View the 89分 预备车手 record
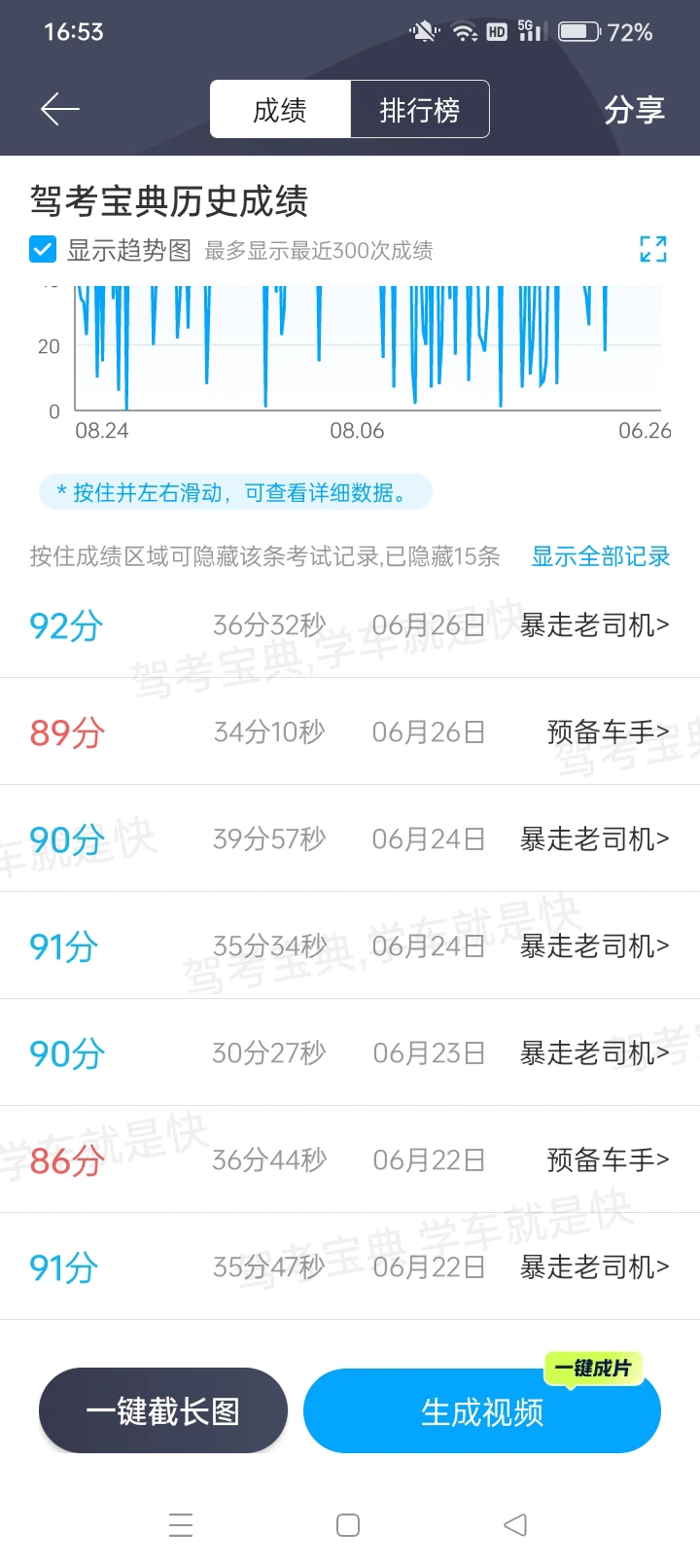Viewport: 700px width, 1568px height. tap(350, 732)
